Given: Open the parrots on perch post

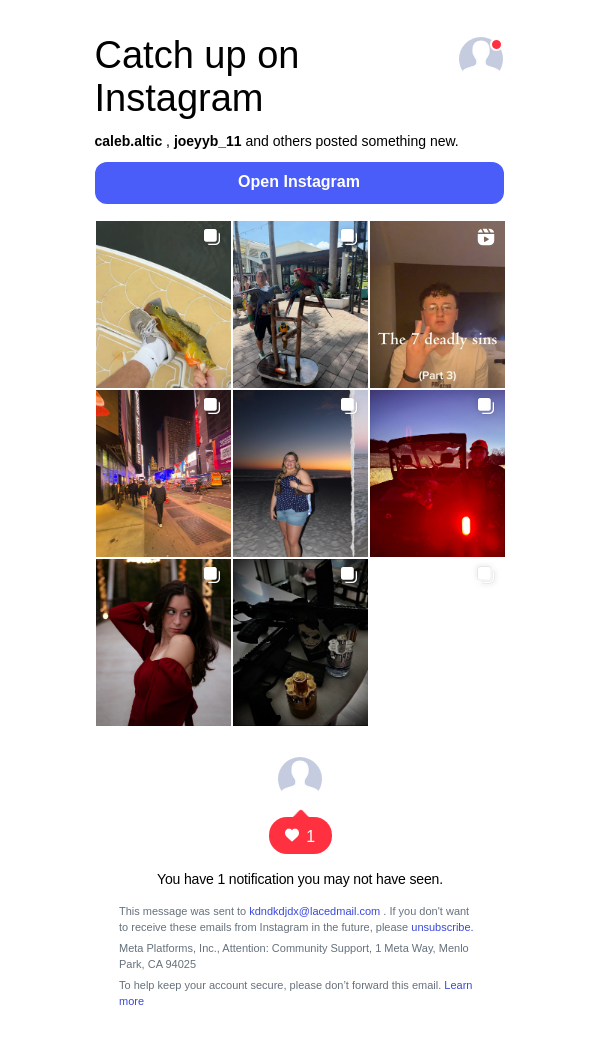Looking at the screenshot, I should (x=300, y=304).
